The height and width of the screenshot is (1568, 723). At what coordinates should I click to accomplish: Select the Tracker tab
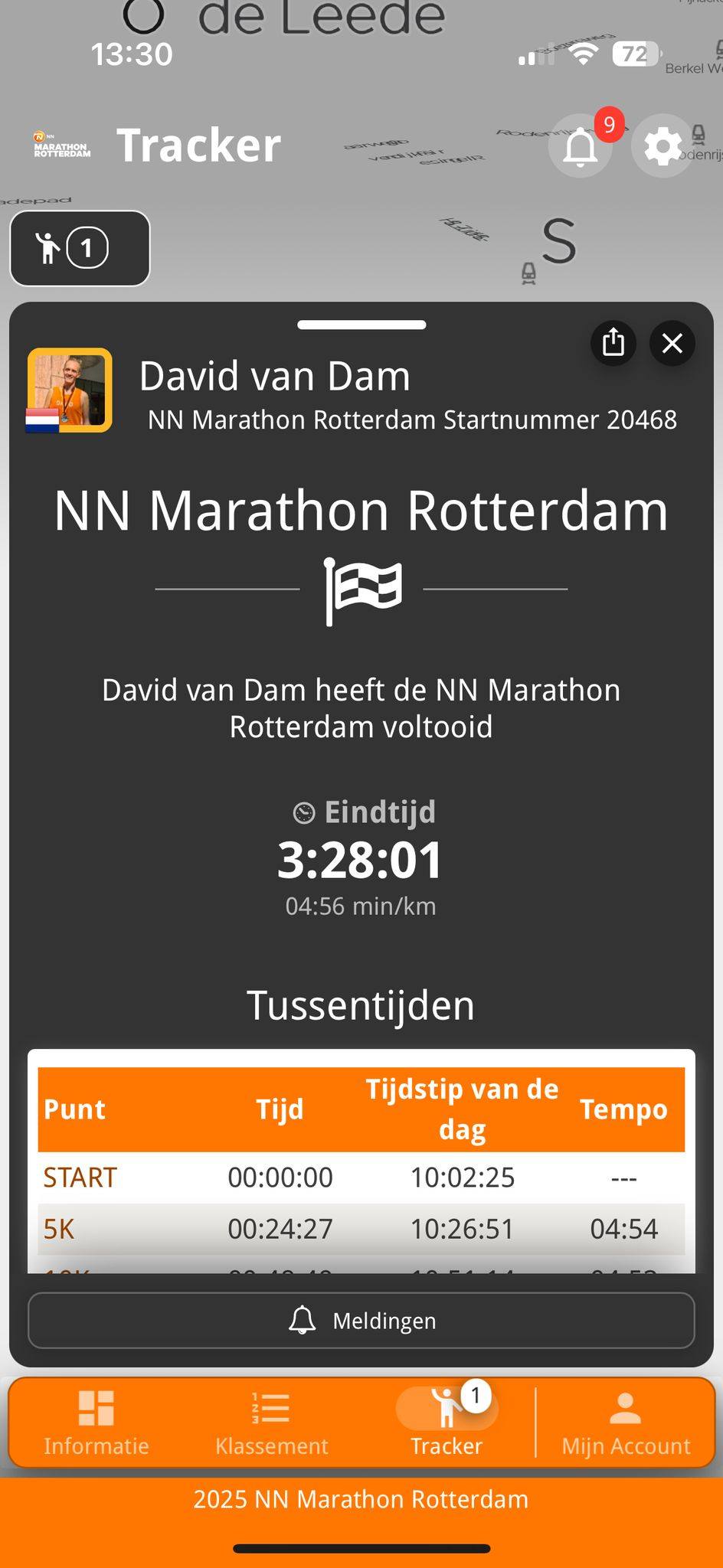[x=447, y=1423]
